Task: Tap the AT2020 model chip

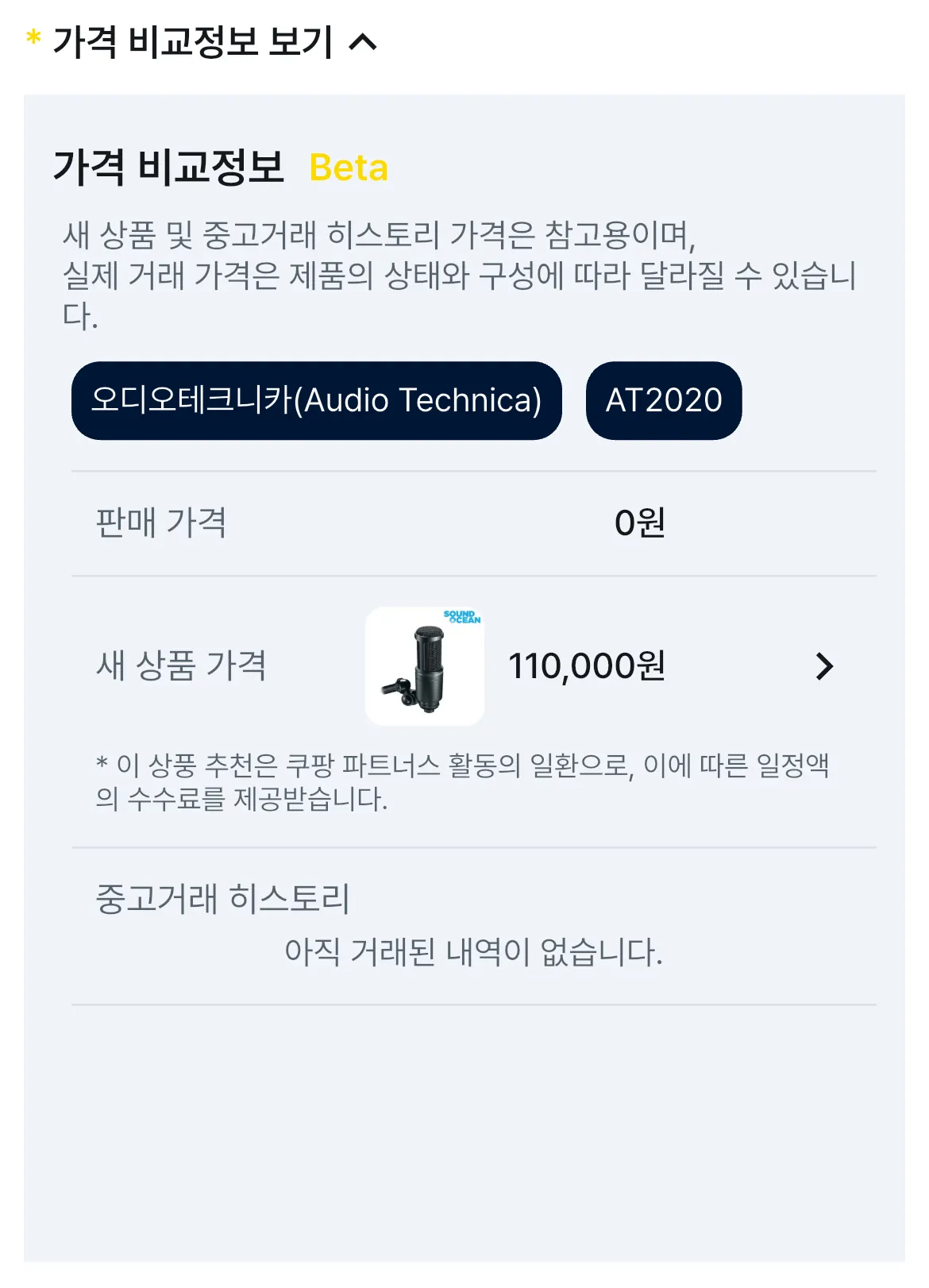Action: 663,400
